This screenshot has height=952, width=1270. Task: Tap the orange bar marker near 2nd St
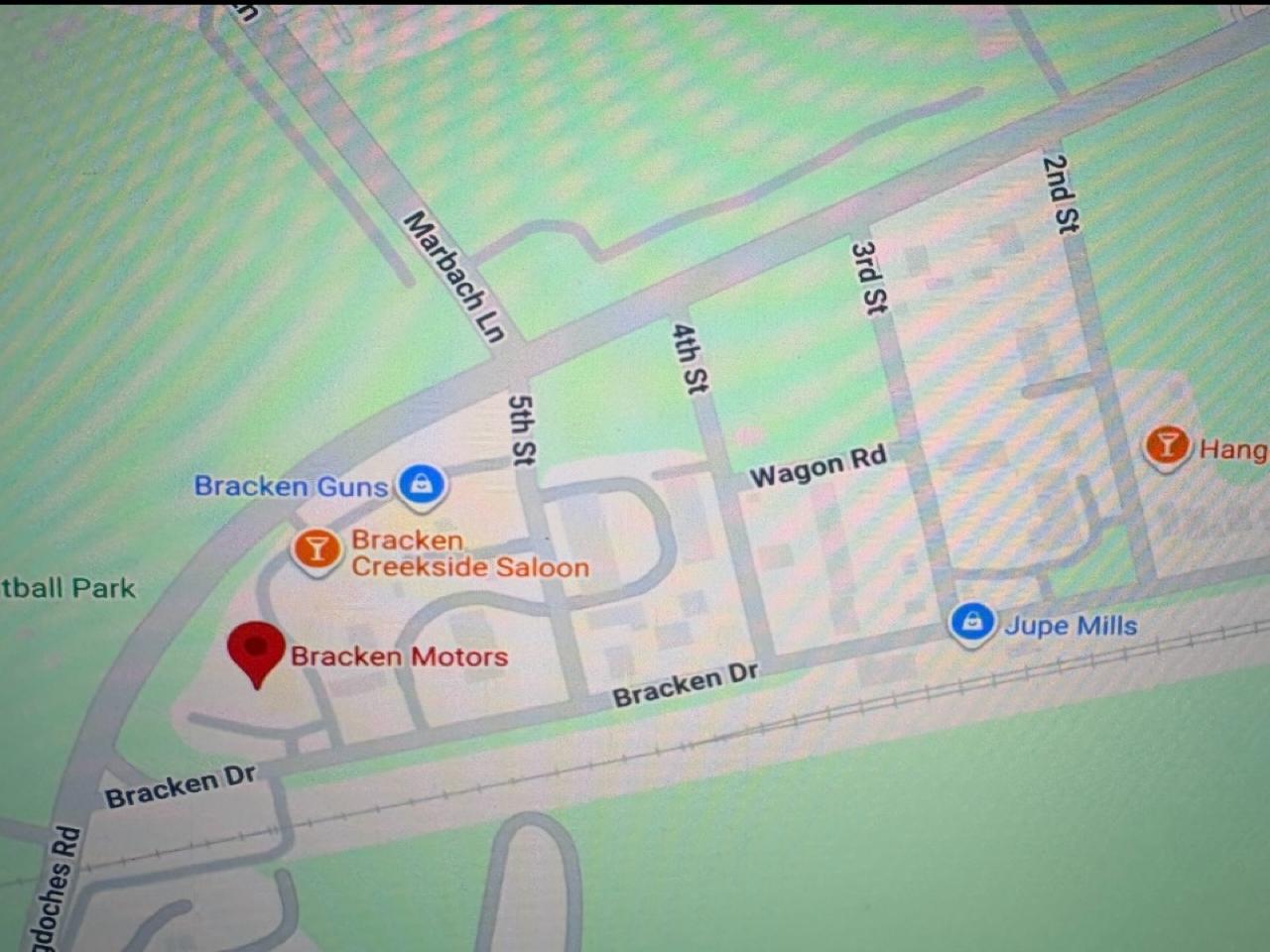pos(1167,446)
